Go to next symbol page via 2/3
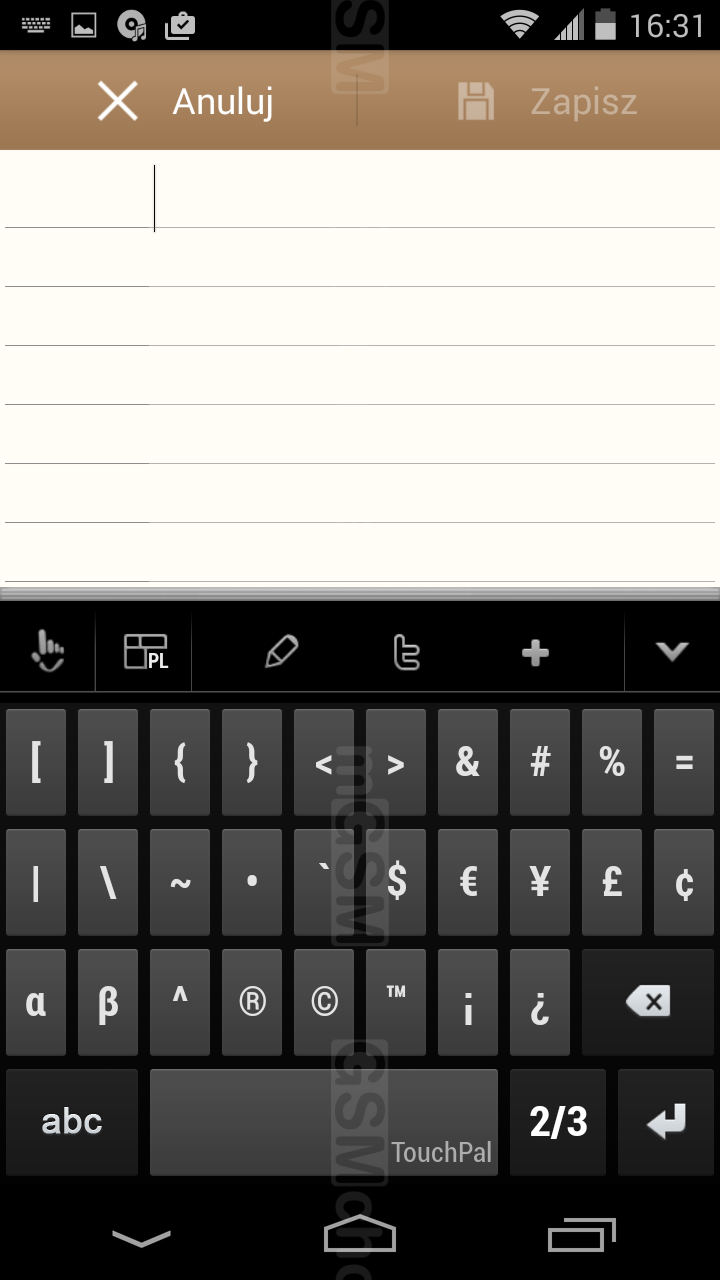 [x=558, y=1122]
